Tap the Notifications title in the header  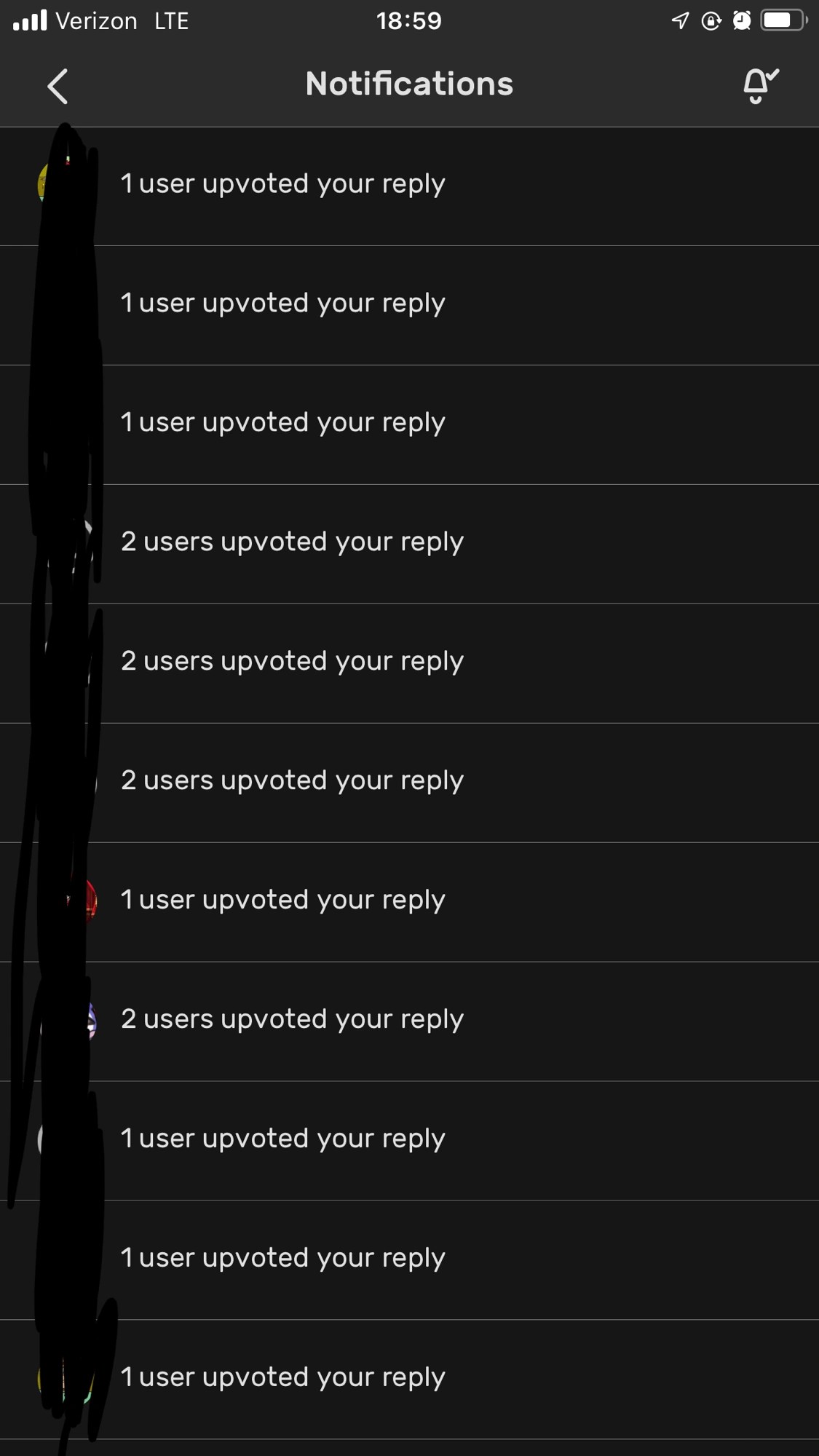408,83
